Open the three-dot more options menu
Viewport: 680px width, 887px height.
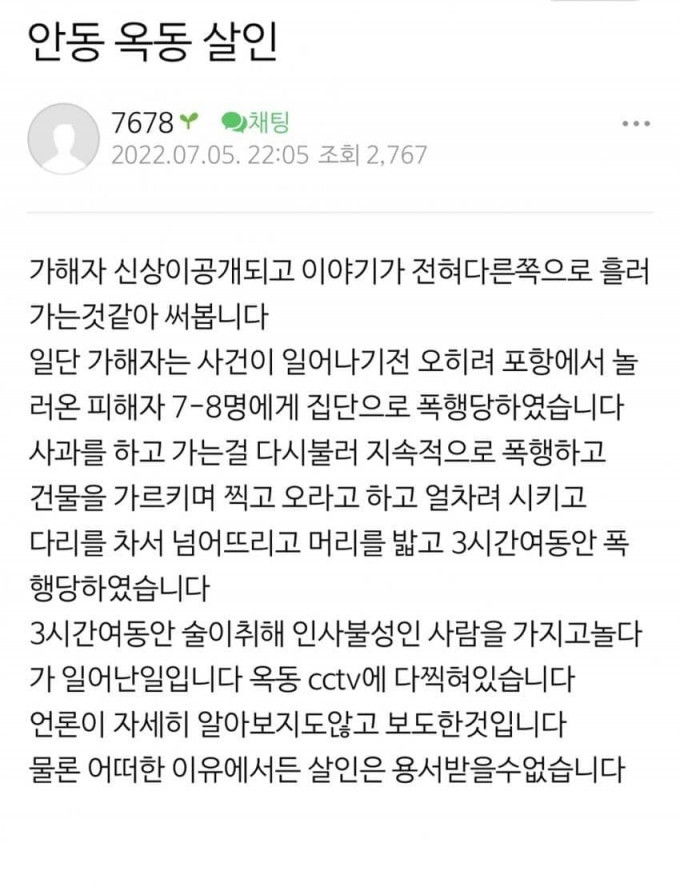point(636,124)
